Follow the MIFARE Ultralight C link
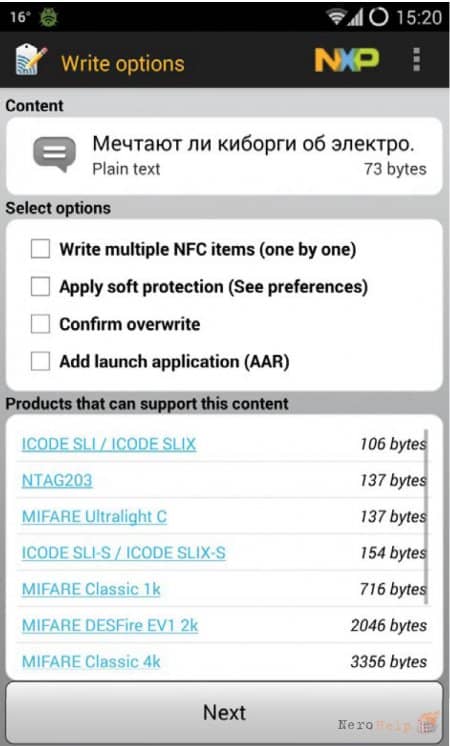The image size is (450, 746). tap(94, 517)
